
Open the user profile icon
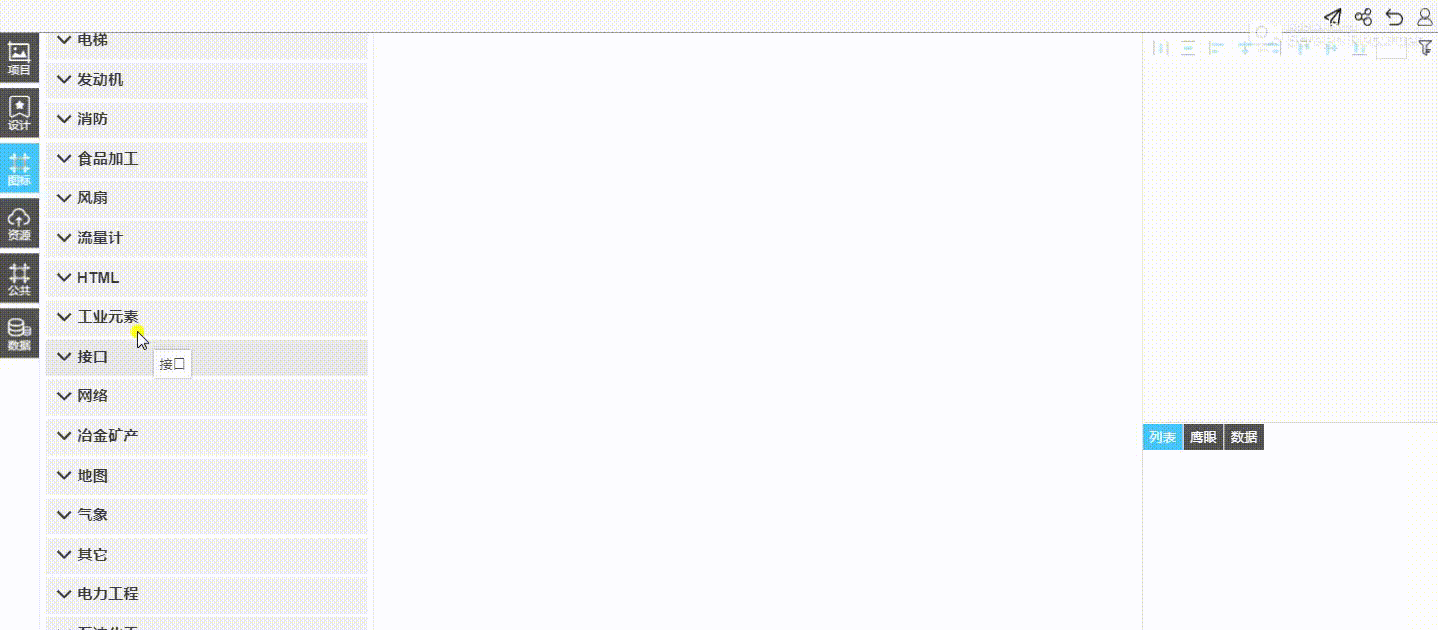click(x=1425, y=17)
